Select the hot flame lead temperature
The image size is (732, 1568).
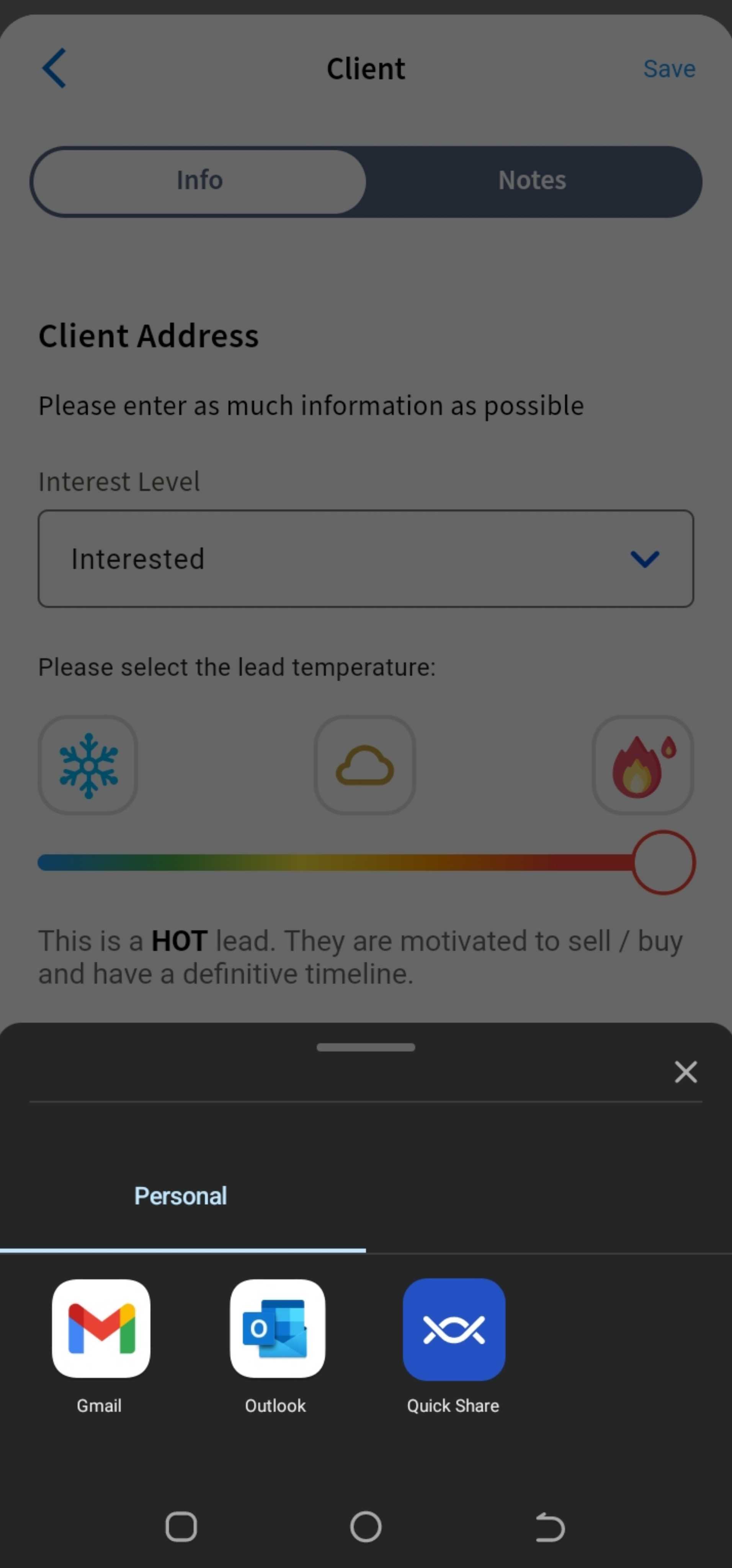point(642,765)
